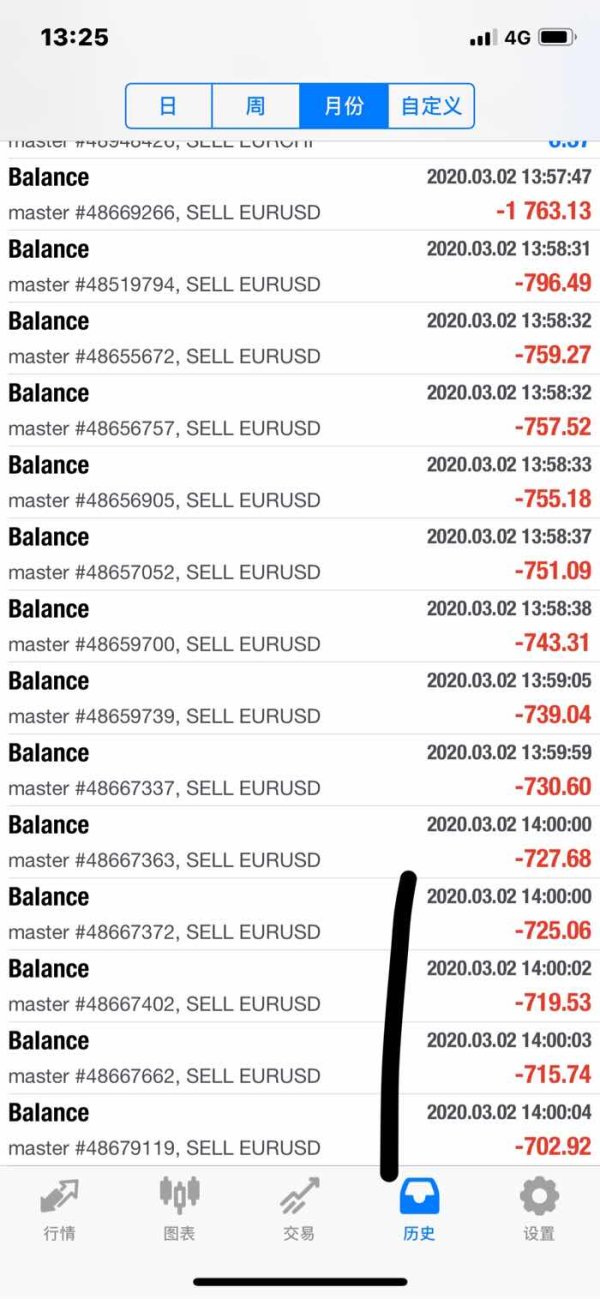
Task: Choose the 月份 (month) period filter
Action: [x=343, y=106]
